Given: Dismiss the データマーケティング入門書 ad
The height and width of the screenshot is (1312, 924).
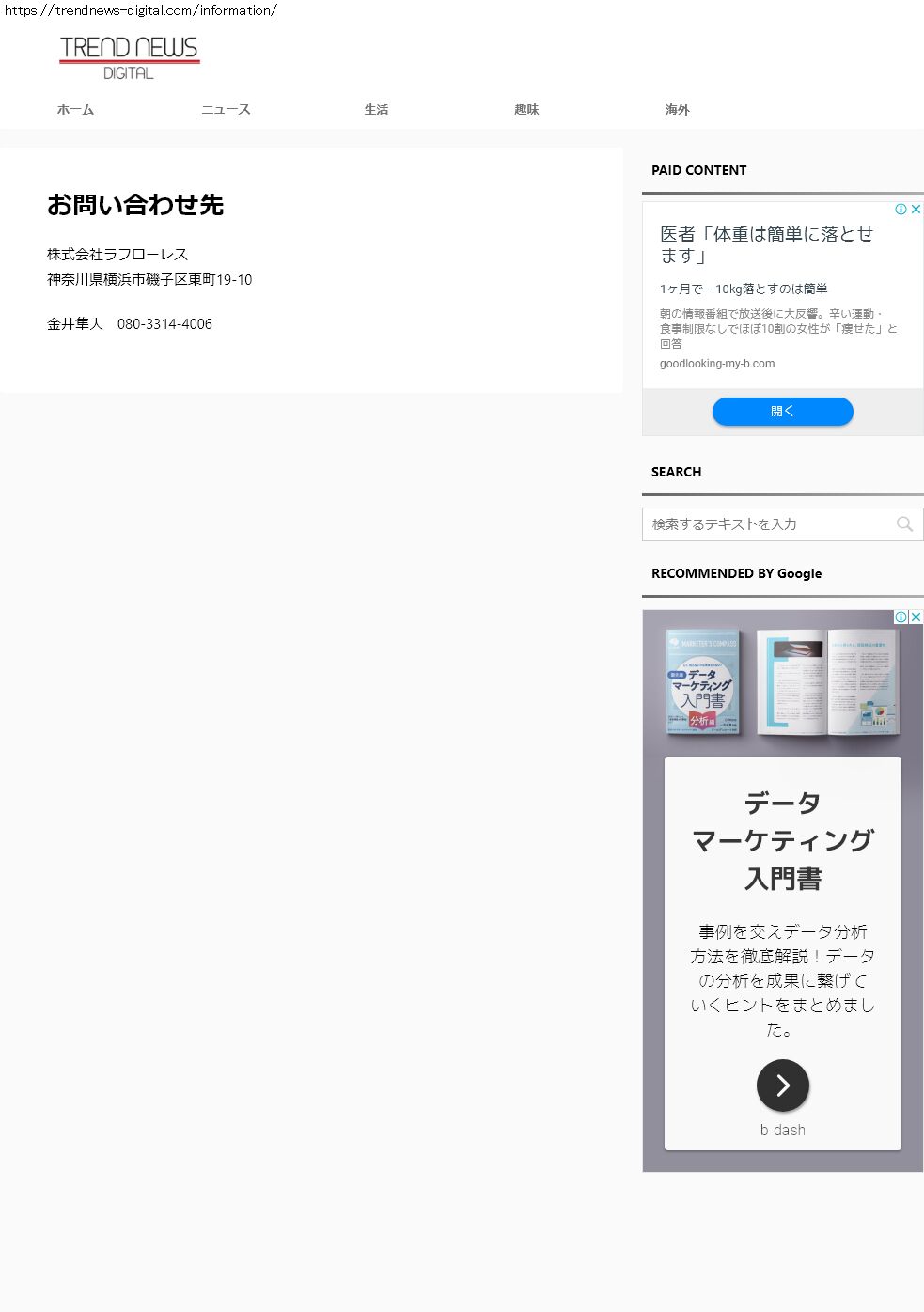Looking at the screenshot, I should pyautogui.click(x=916, y=617).
